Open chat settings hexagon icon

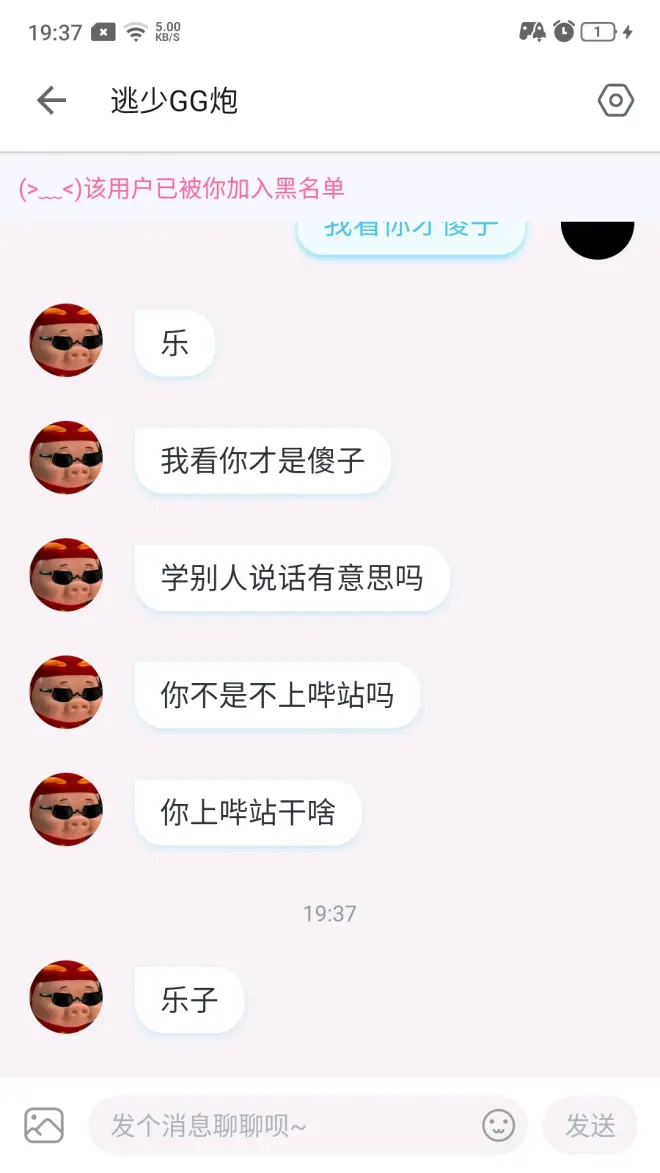(616, 100)
